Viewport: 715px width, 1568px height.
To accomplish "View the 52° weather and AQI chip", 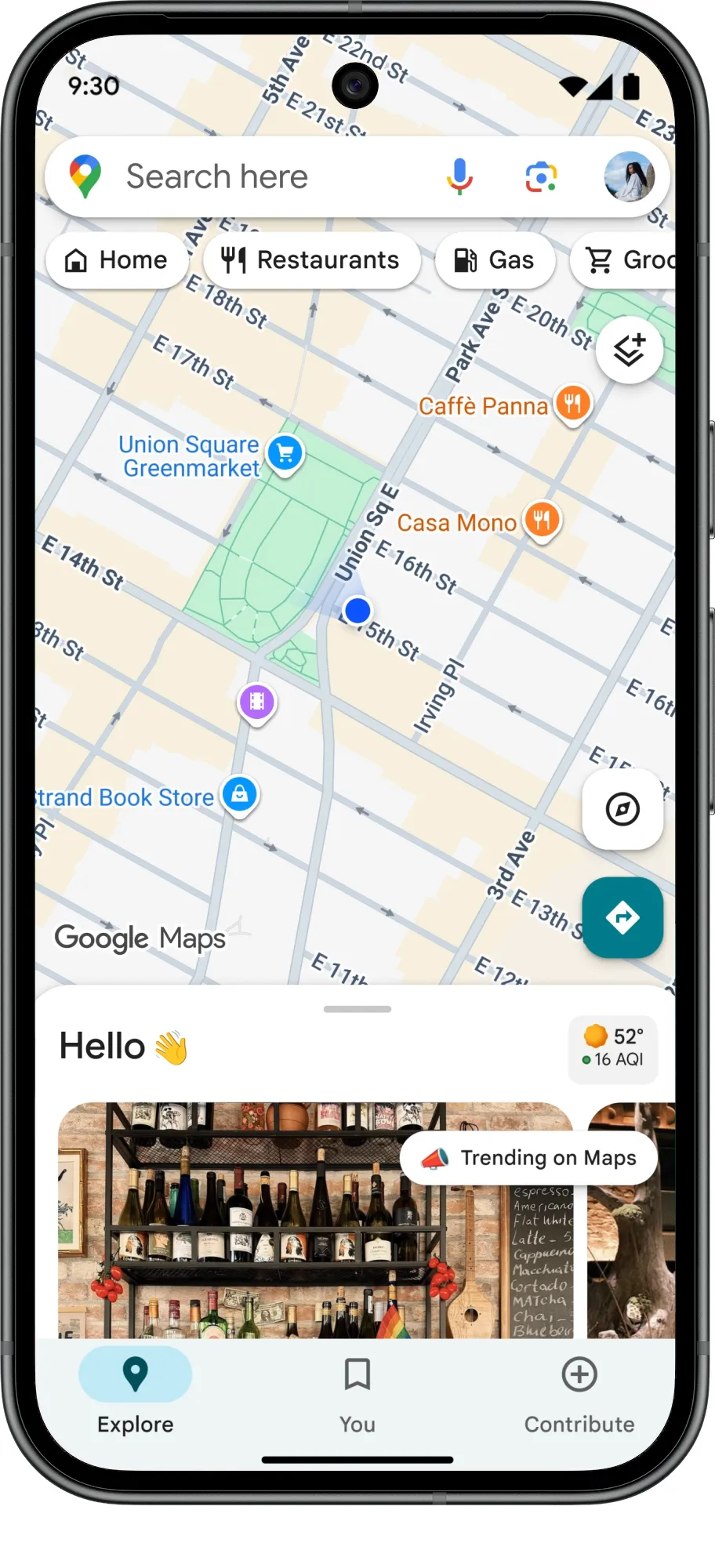I will 613,1049.
